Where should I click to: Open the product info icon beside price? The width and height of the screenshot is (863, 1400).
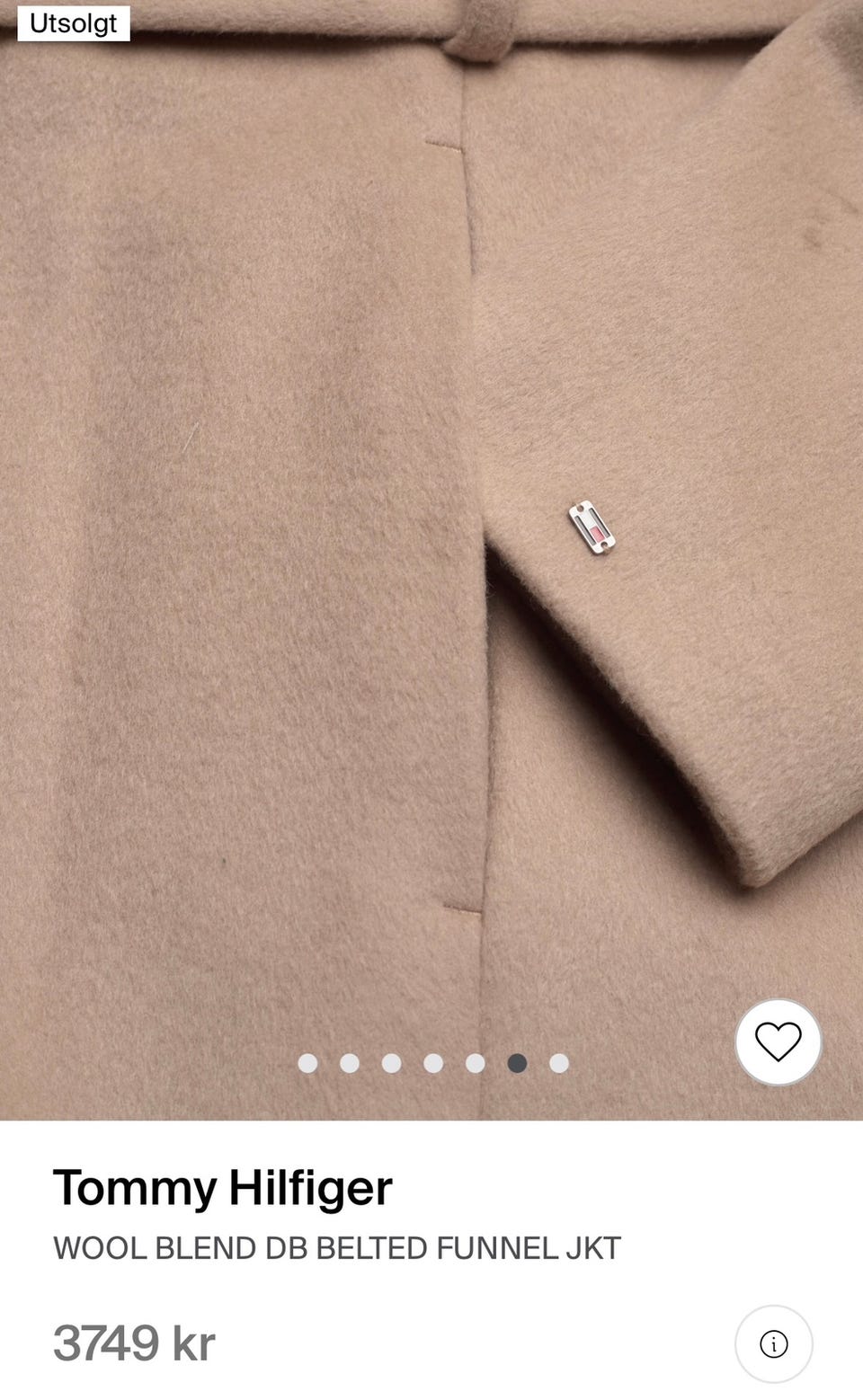(773, 1343)
